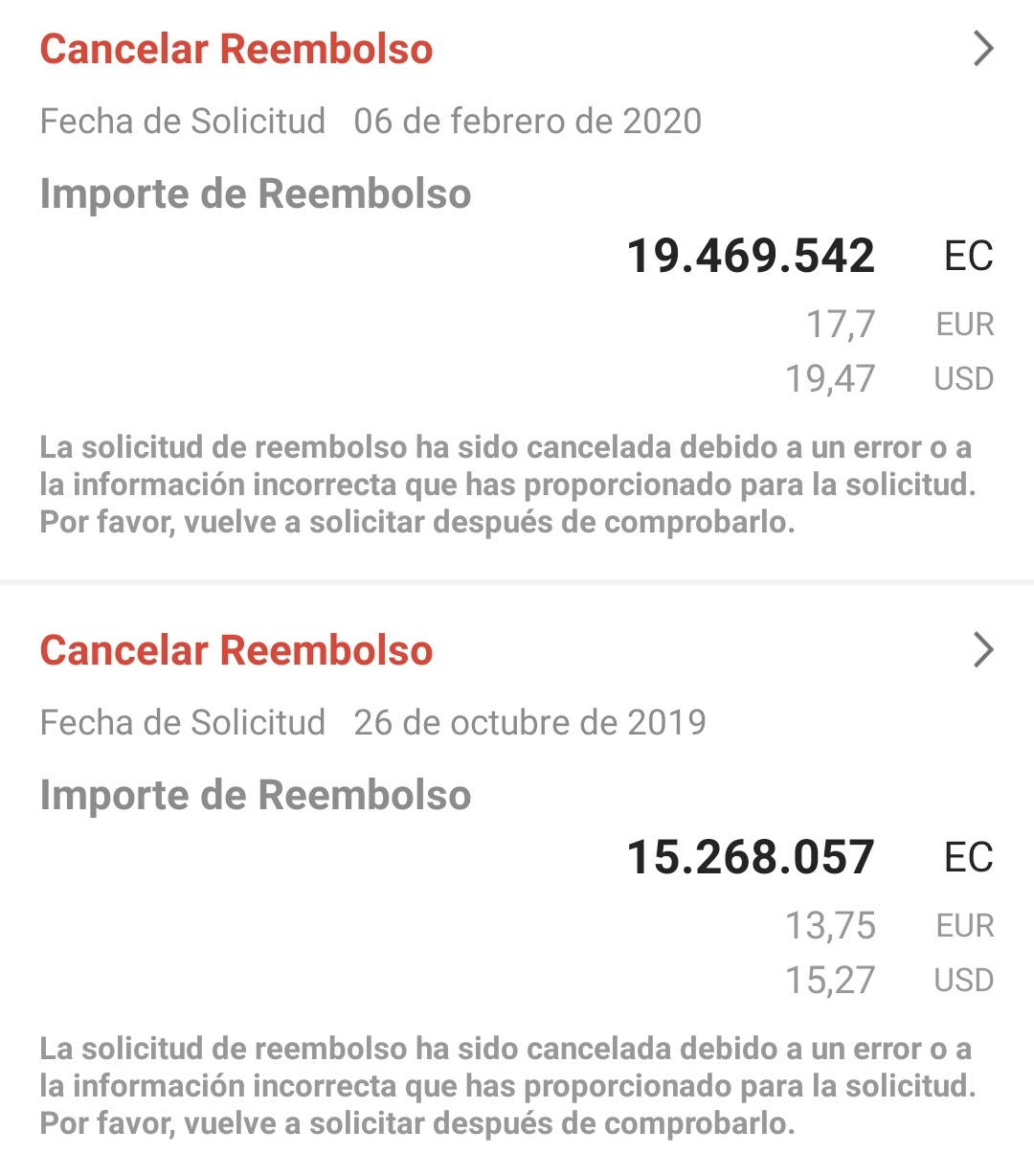Click the USD label showing 15,27
1034x1176 pixels.
(x=963, y=979)
